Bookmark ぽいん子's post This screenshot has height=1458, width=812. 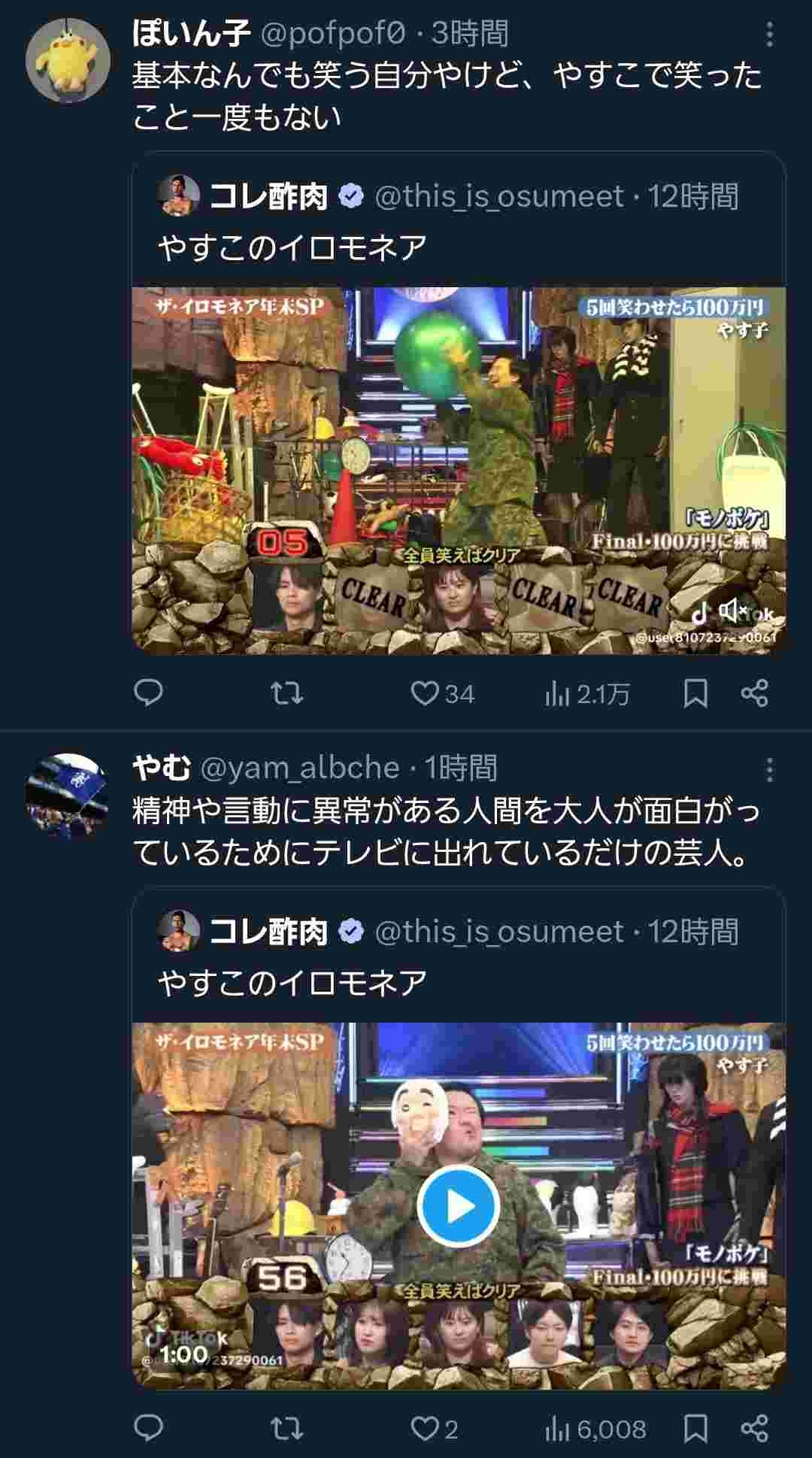coord(695,693)
